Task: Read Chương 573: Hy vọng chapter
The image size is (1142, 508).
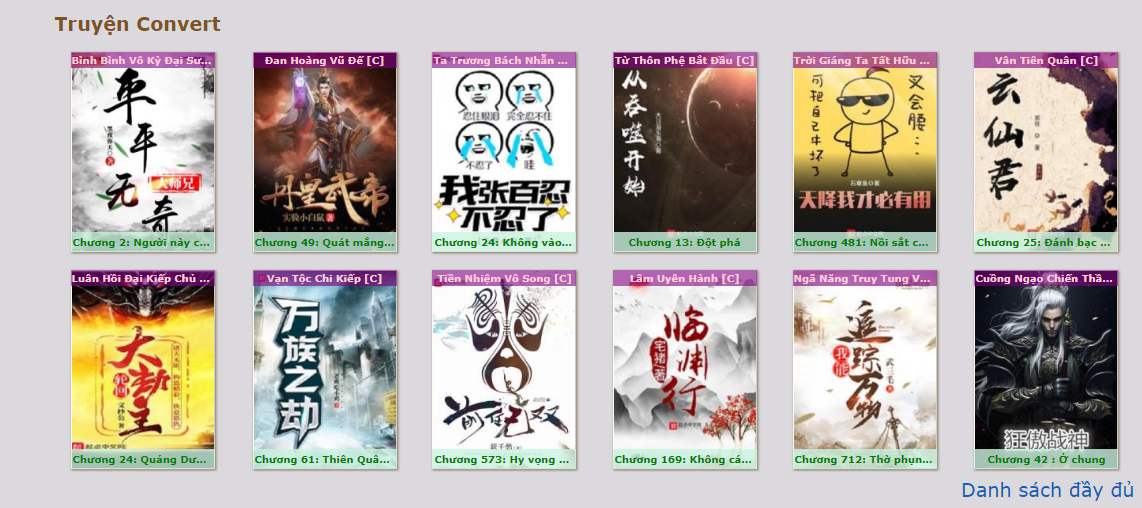Action: (505, 460)
